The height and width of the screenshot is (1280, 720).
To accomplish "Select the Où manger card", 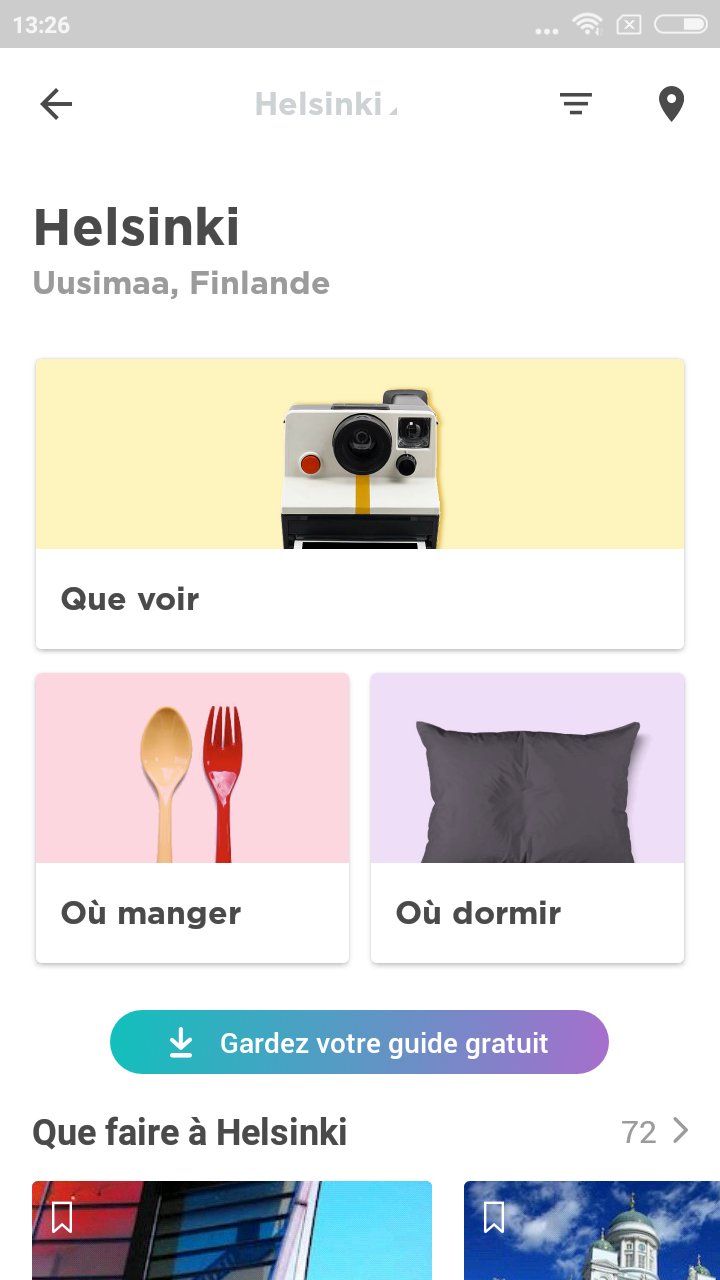I will (x=192, y=817).
